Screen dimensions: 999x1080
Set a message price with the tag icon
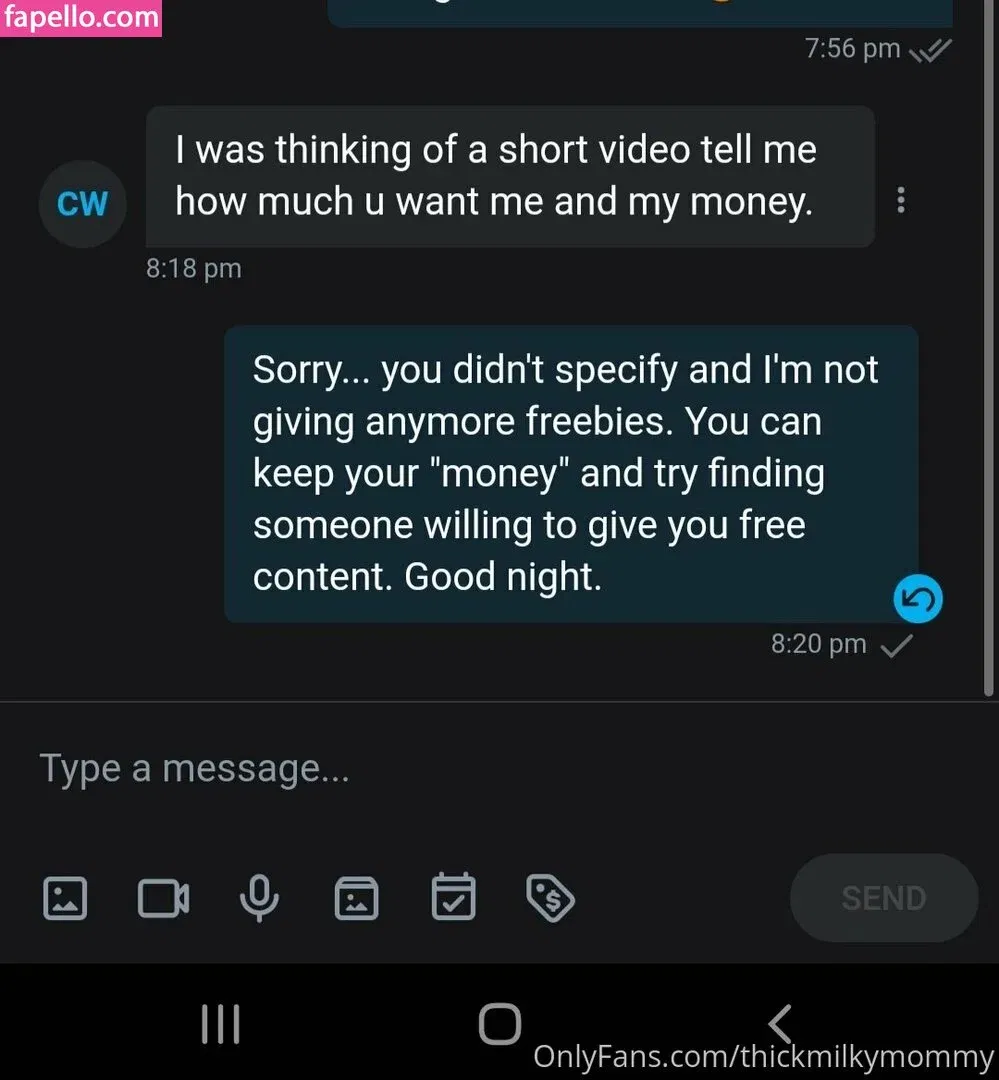click(x=550, y=897)
